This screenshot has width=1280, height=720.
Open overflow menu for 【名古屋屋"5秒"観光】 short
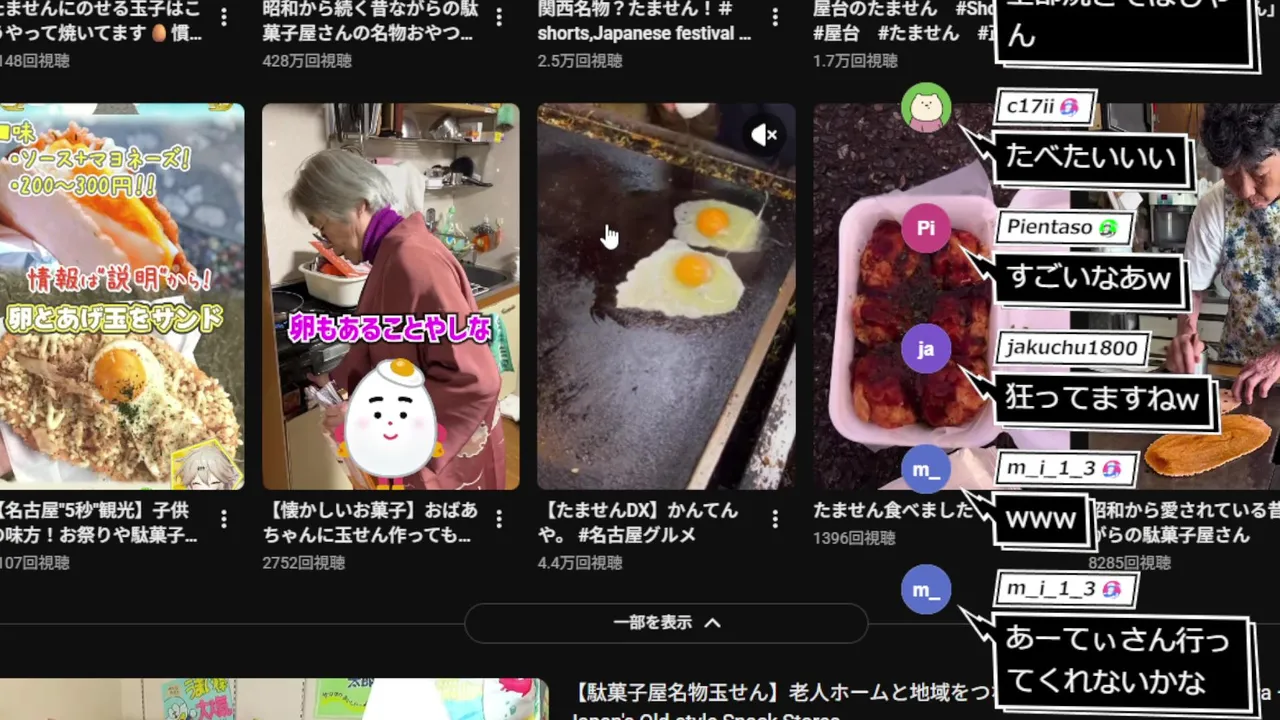(x=223, y=518)
